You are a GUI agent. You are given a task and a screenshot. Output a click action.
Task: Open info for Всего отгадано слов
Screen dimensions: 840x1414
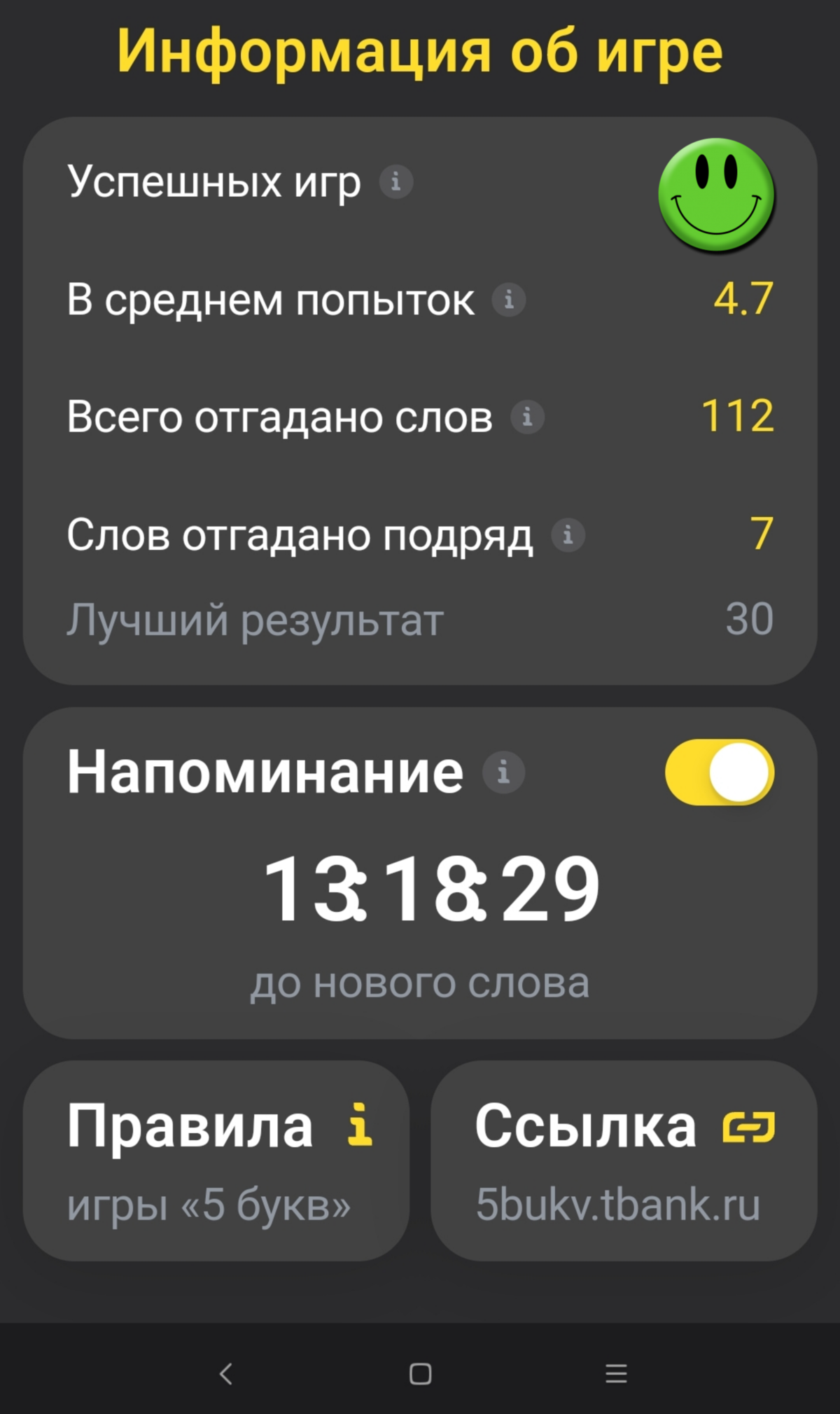(x=527, y=417)
